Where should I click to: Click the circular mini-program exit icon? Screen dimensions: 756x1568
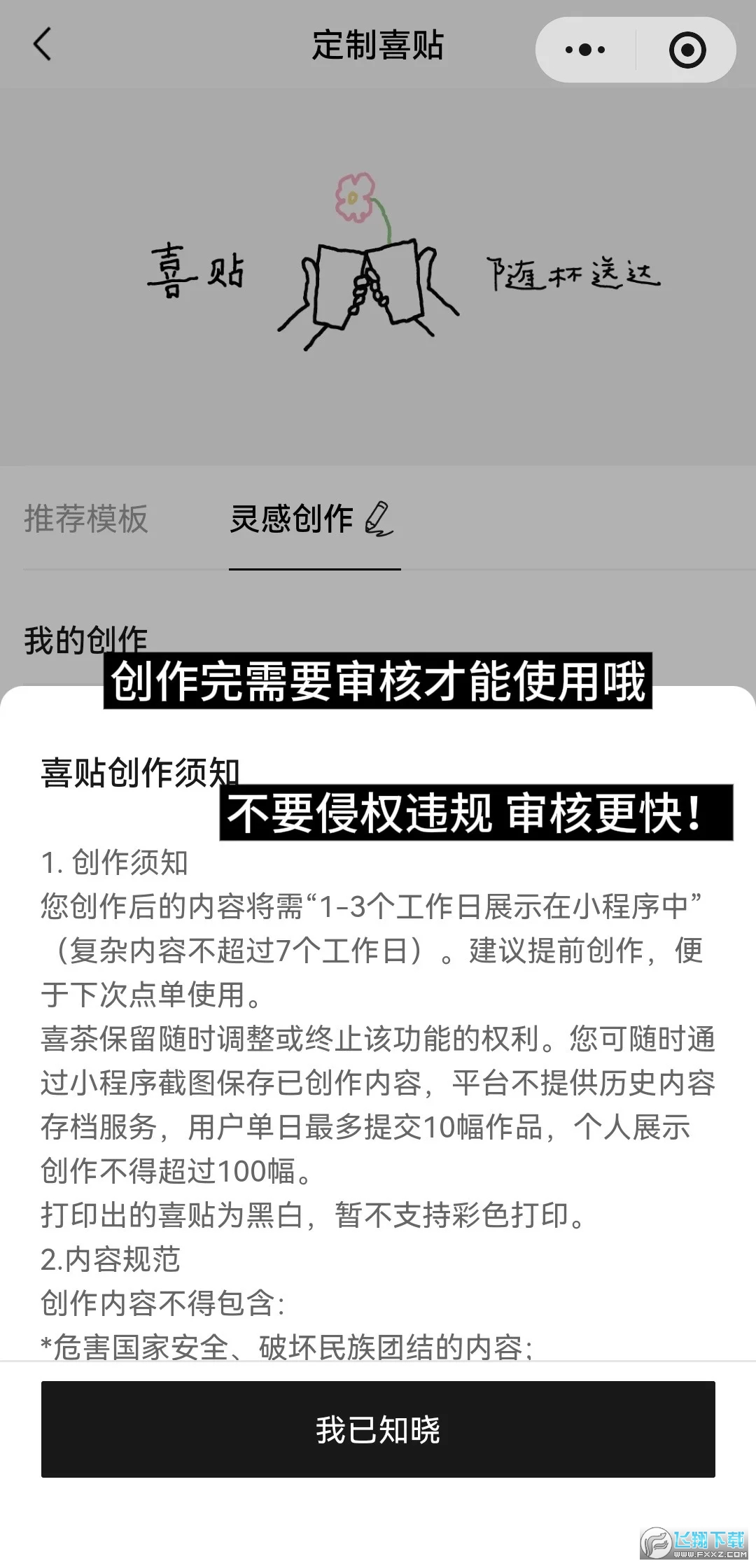click(x=687, y=48)
